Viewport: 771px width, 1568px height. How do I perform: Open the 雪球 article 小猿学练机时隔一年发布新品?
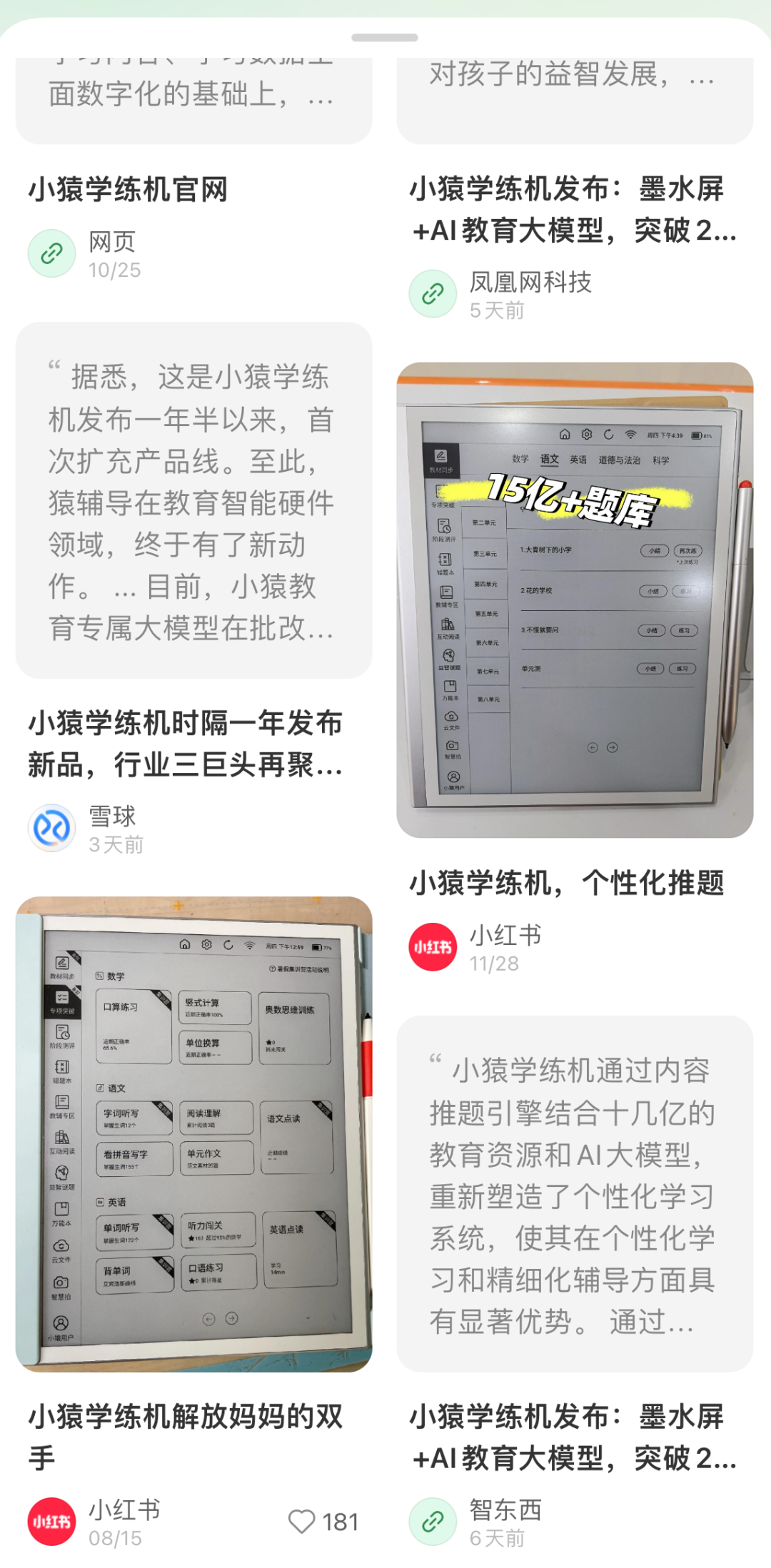(x=186, y=744)
